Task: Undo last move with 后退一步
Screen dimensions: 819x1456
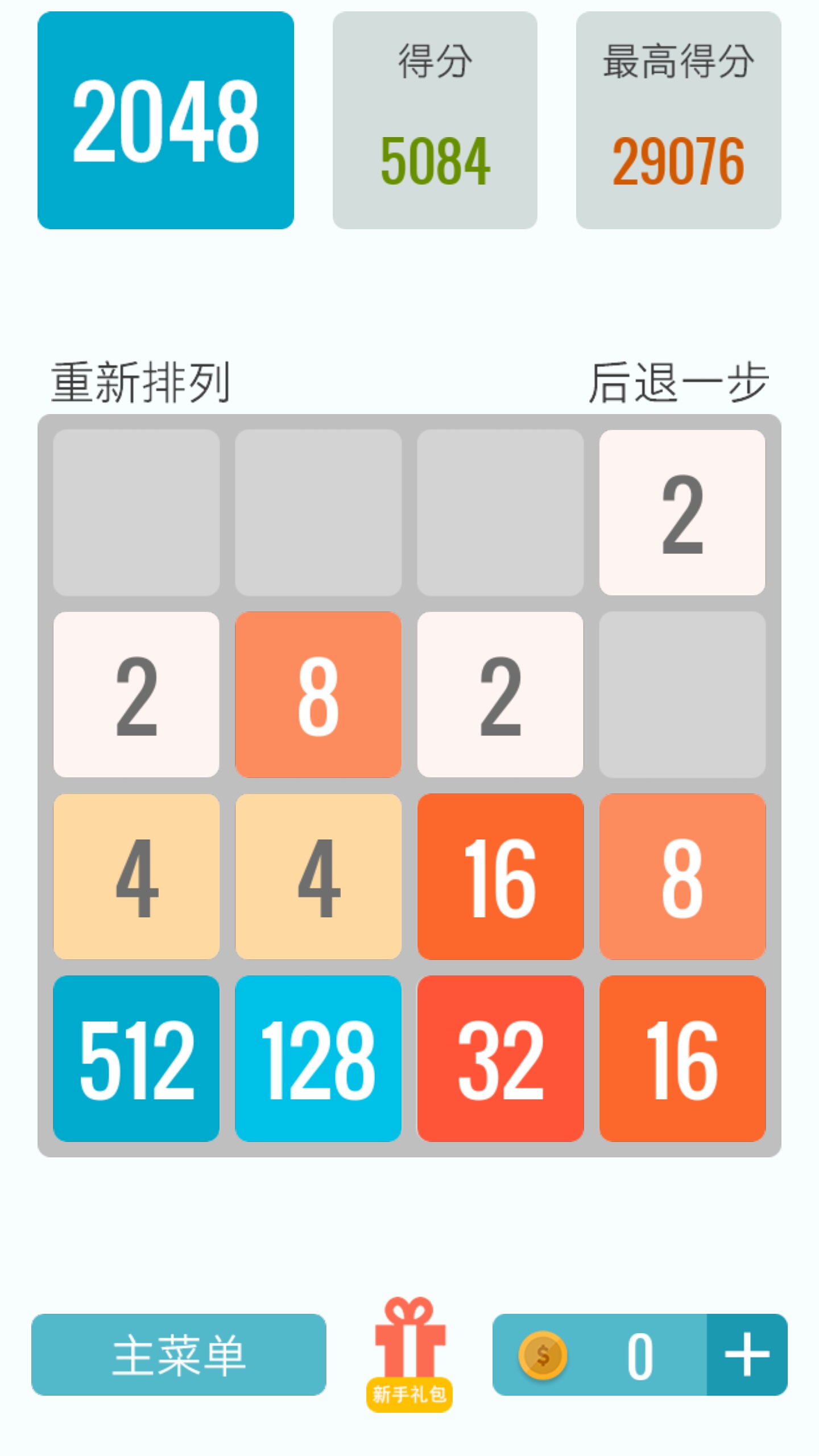Action: [x=678, y=383]
